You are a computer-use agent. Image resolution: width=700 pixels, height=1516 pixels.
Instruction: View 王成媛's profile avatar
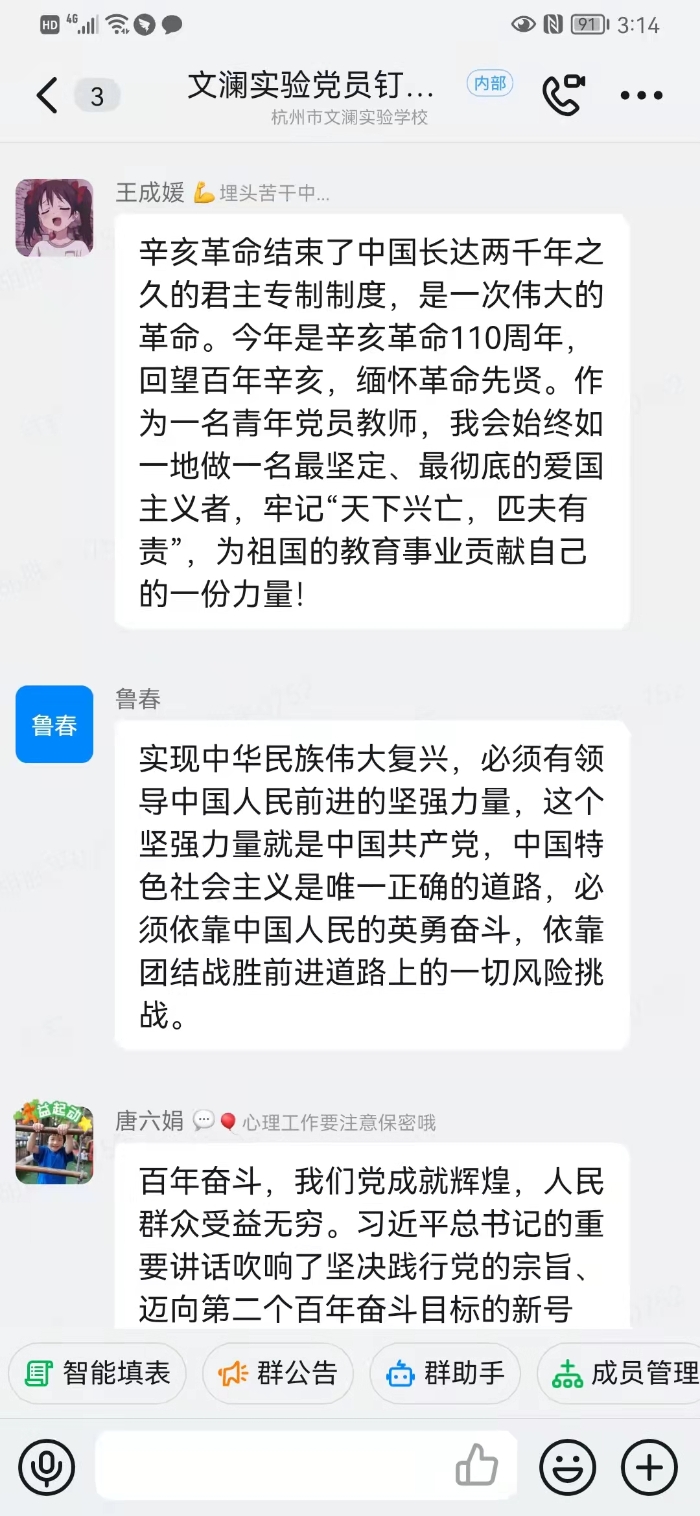[55, 218]
